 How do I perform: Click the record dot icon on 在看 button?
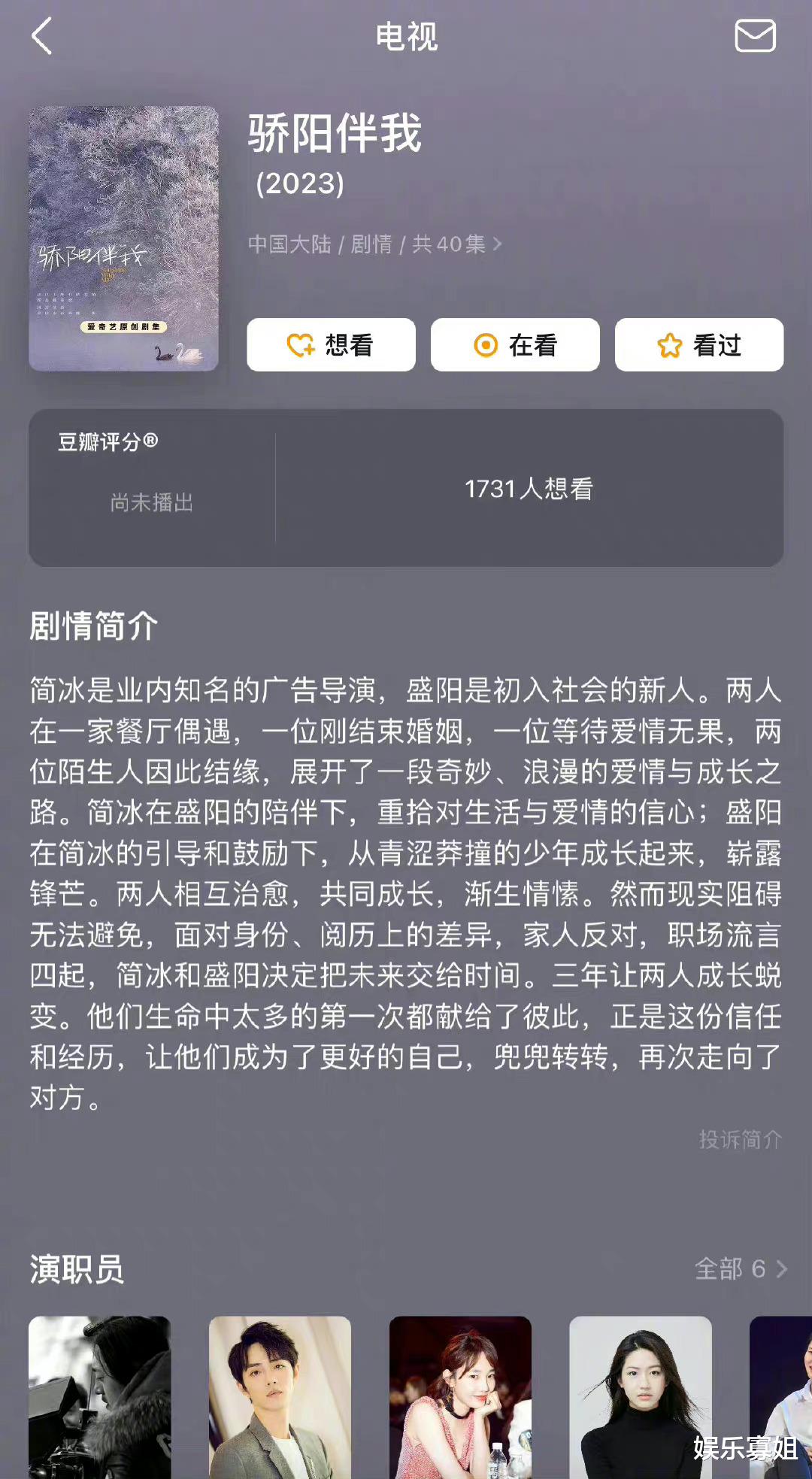487,344
